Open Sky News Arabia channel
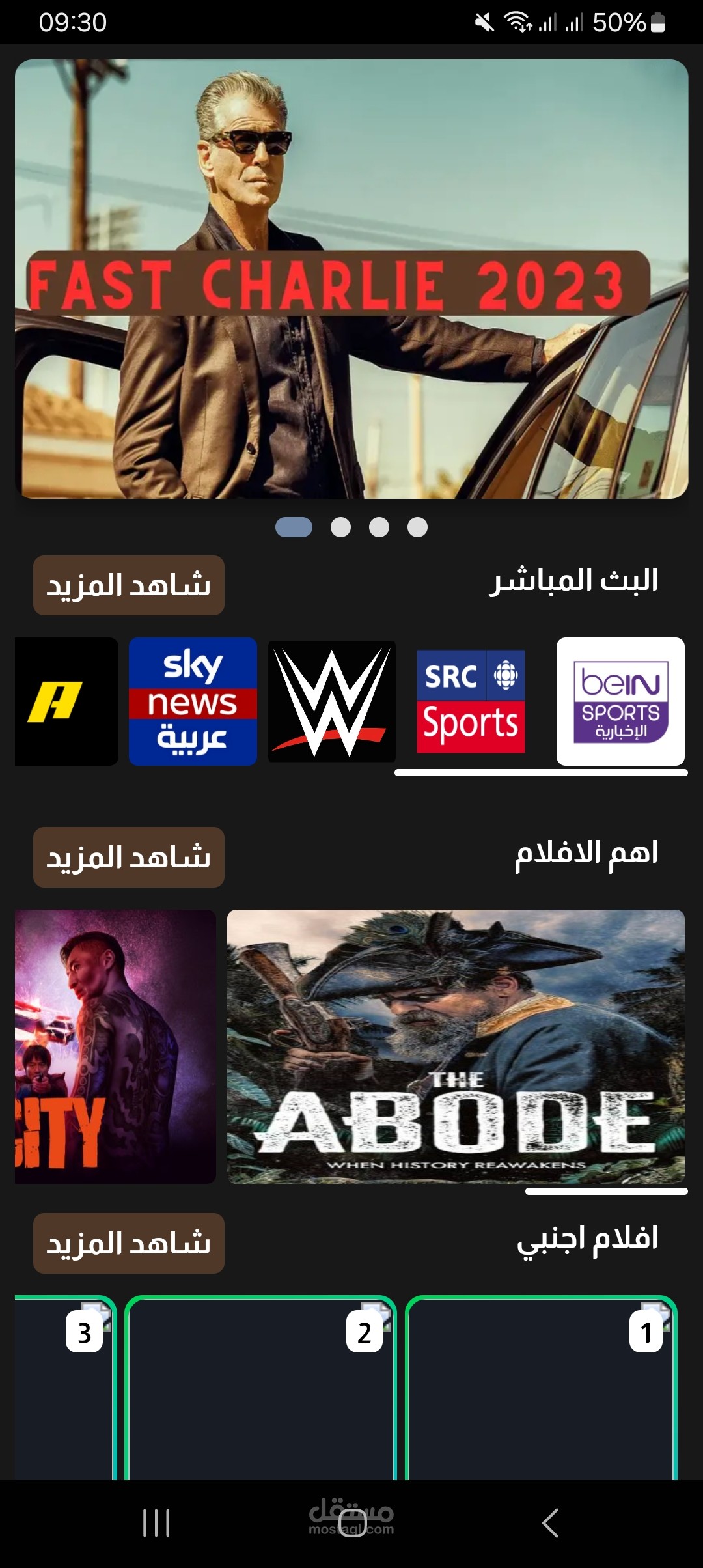 click(x=193, y=701)
